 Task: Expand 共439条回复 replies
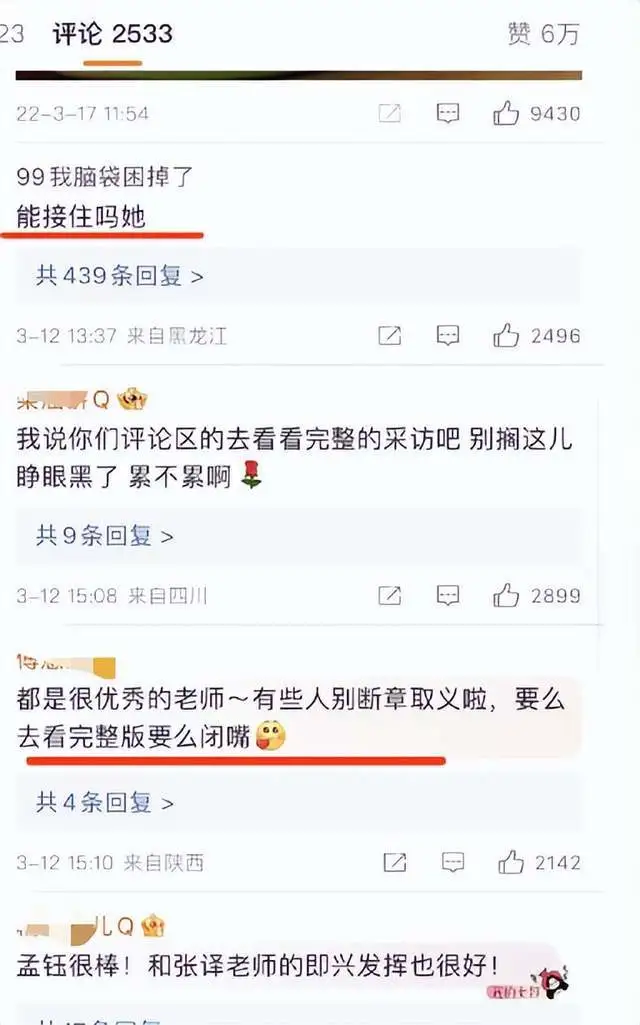(120, 276)
